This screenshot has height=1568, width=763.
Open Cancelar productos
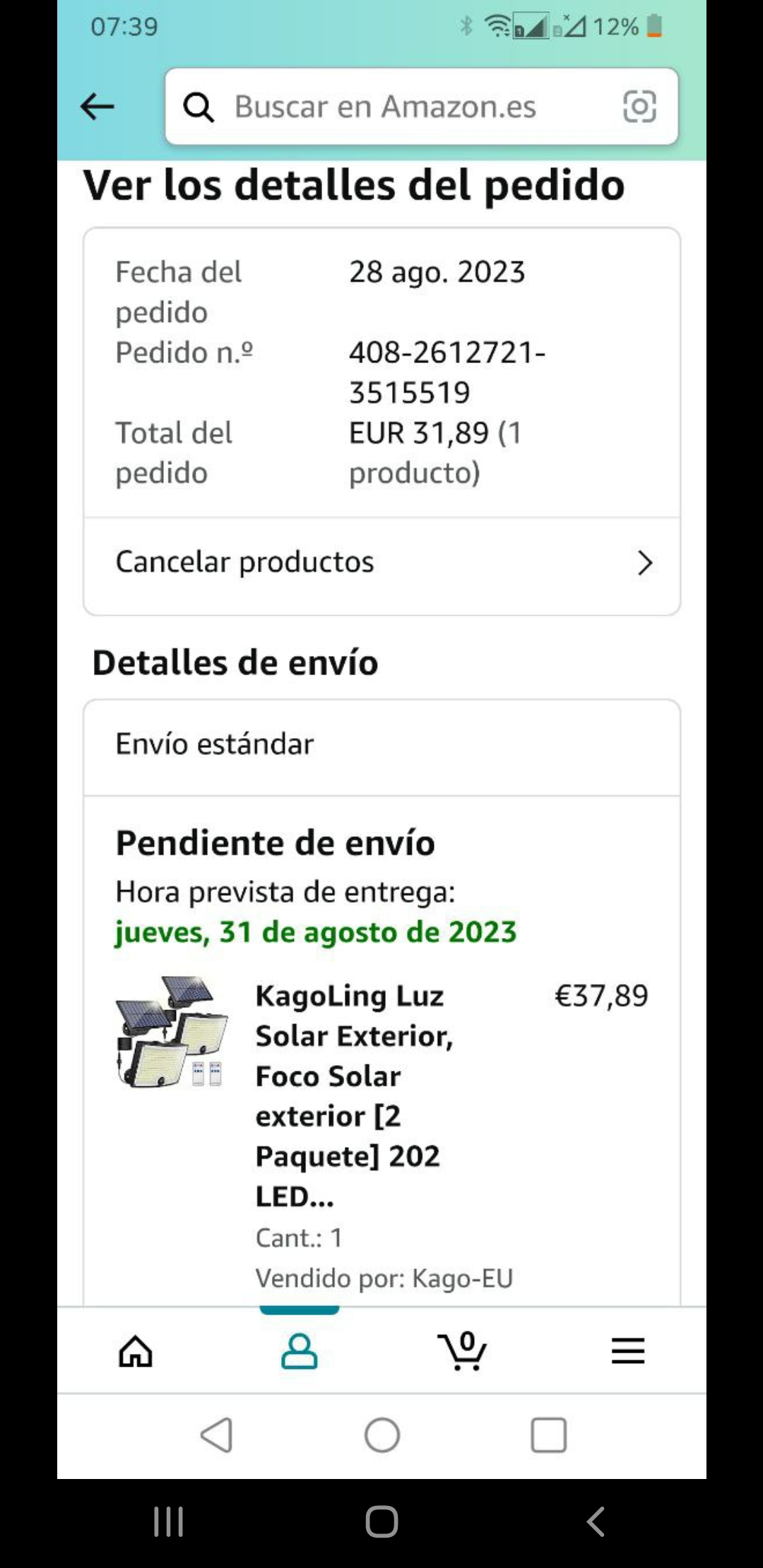(x=381, y=563)
